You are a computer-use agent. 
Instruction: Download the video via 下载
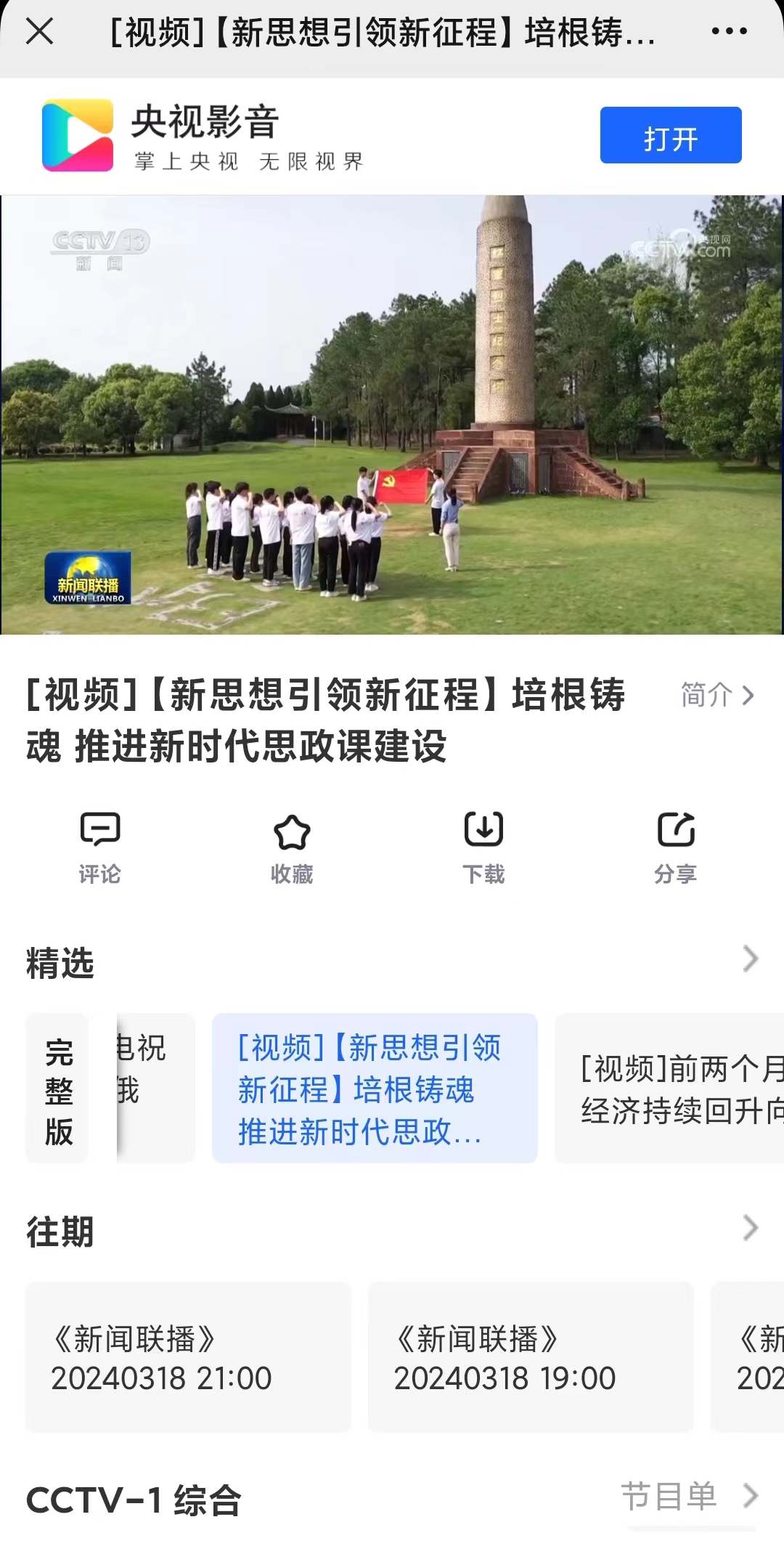(483, 847)
